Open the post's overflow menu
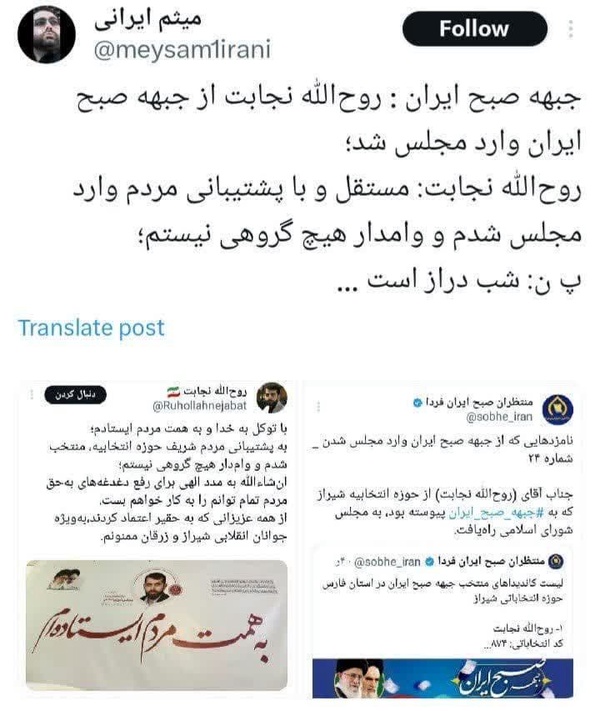 pyautogui.click(x=571, y=29)
